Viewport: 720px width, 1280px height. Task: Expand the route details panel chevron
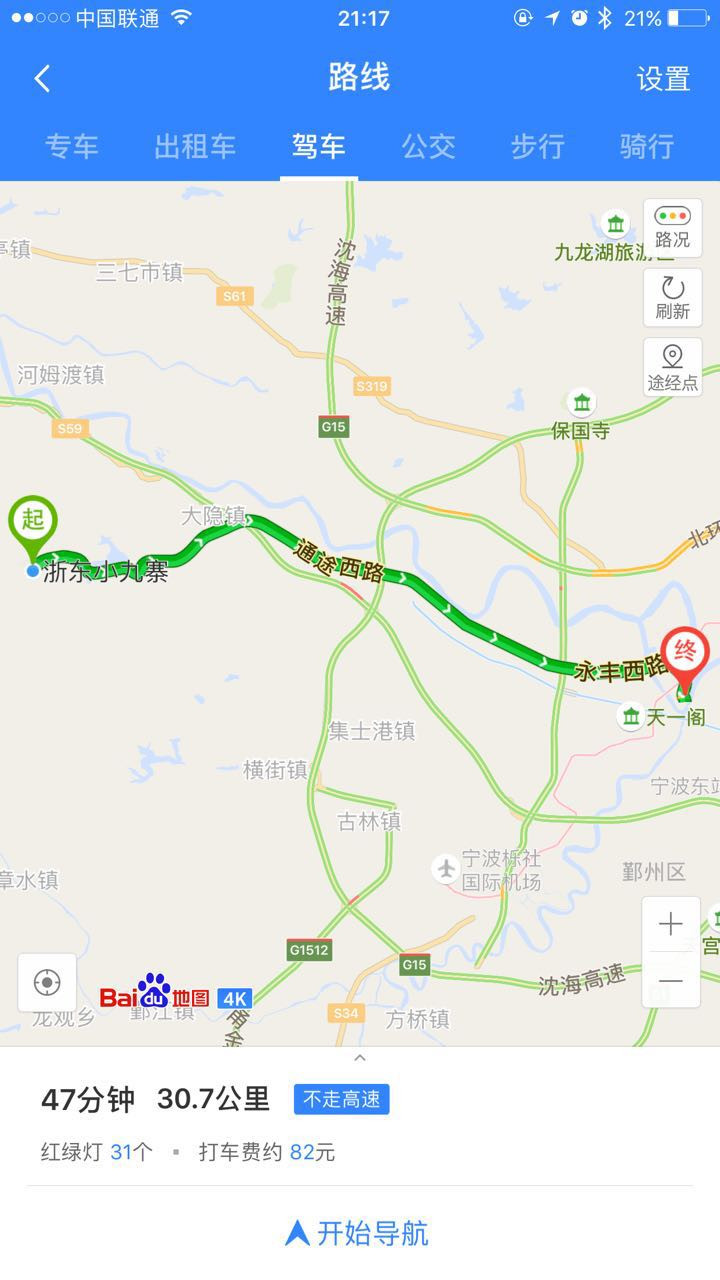[x=360, y=1057]
